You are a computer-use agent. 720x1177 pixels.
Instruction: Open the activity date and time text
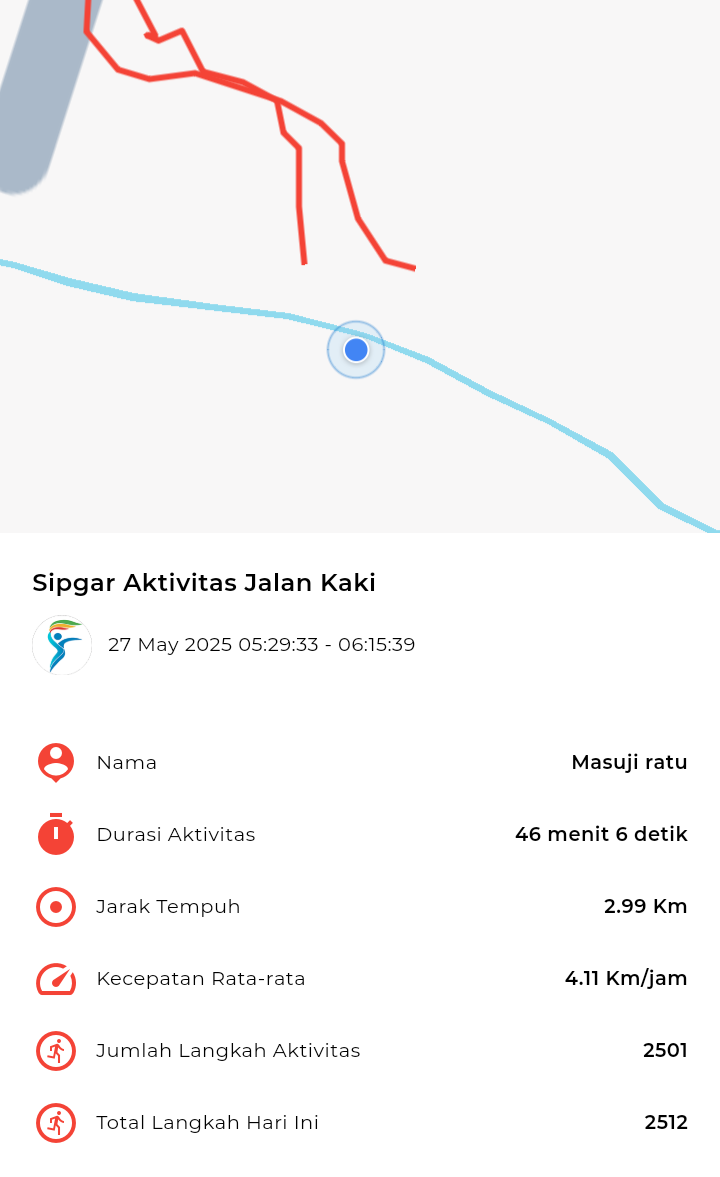(x=262, y=645)
